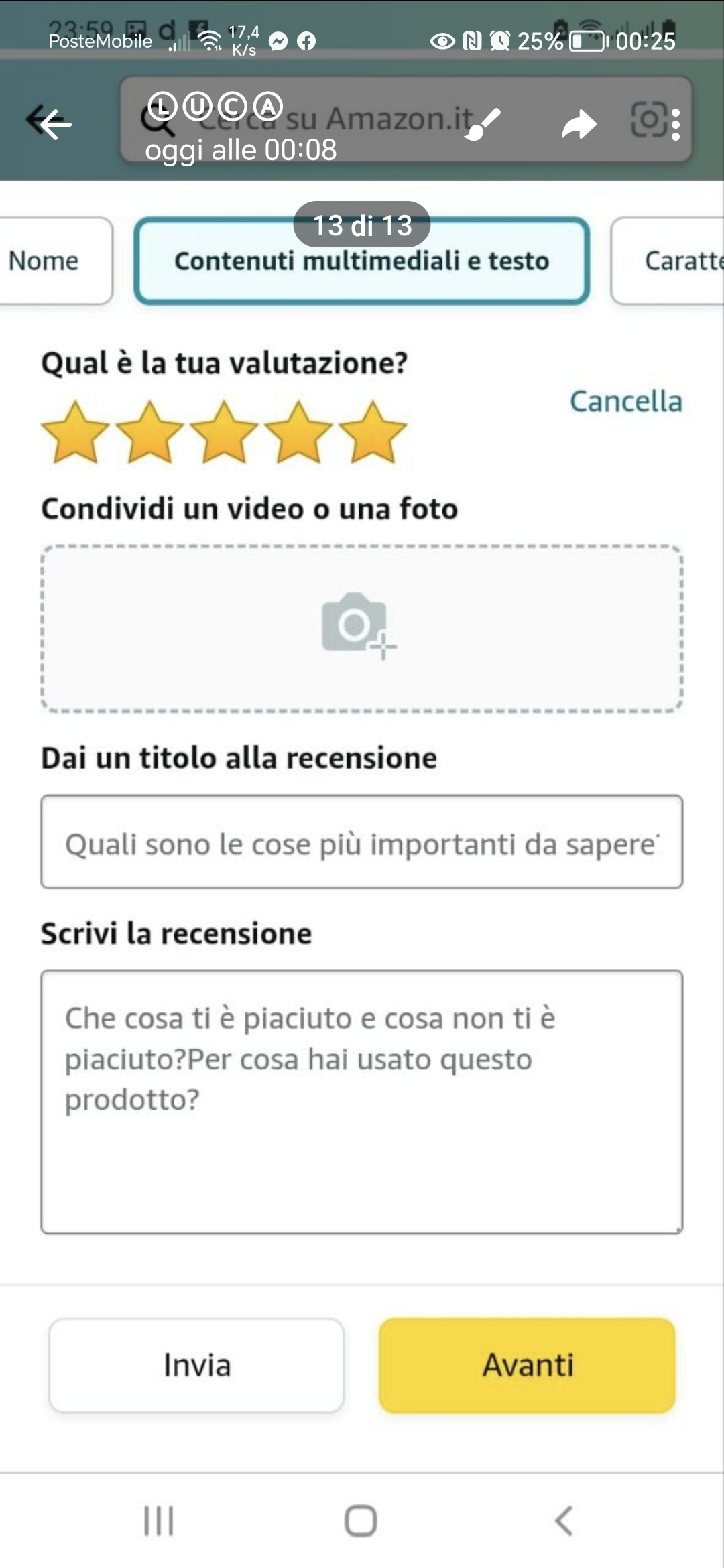
Task: Go to the Android home screen
Action: 361,1520
